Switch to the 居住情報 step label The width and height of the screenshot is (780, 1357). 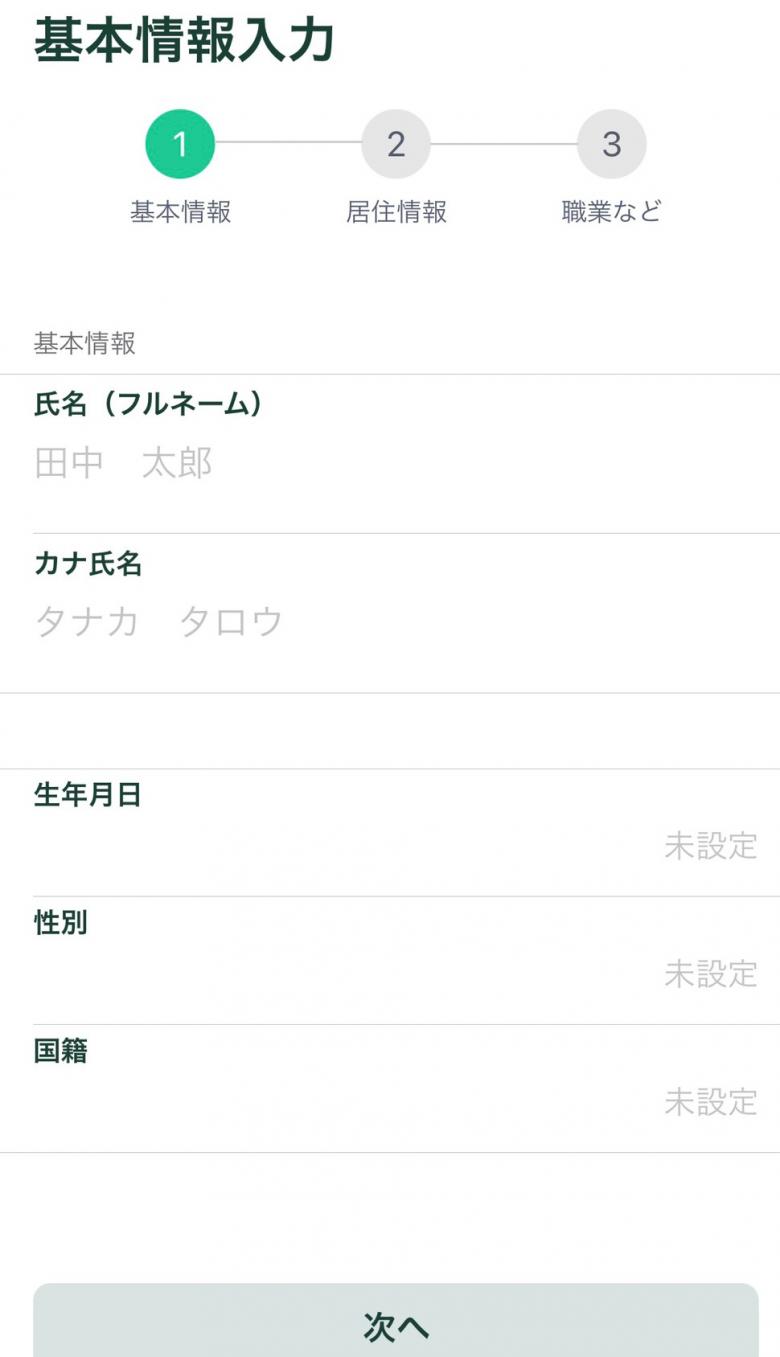tap(395, 211)
